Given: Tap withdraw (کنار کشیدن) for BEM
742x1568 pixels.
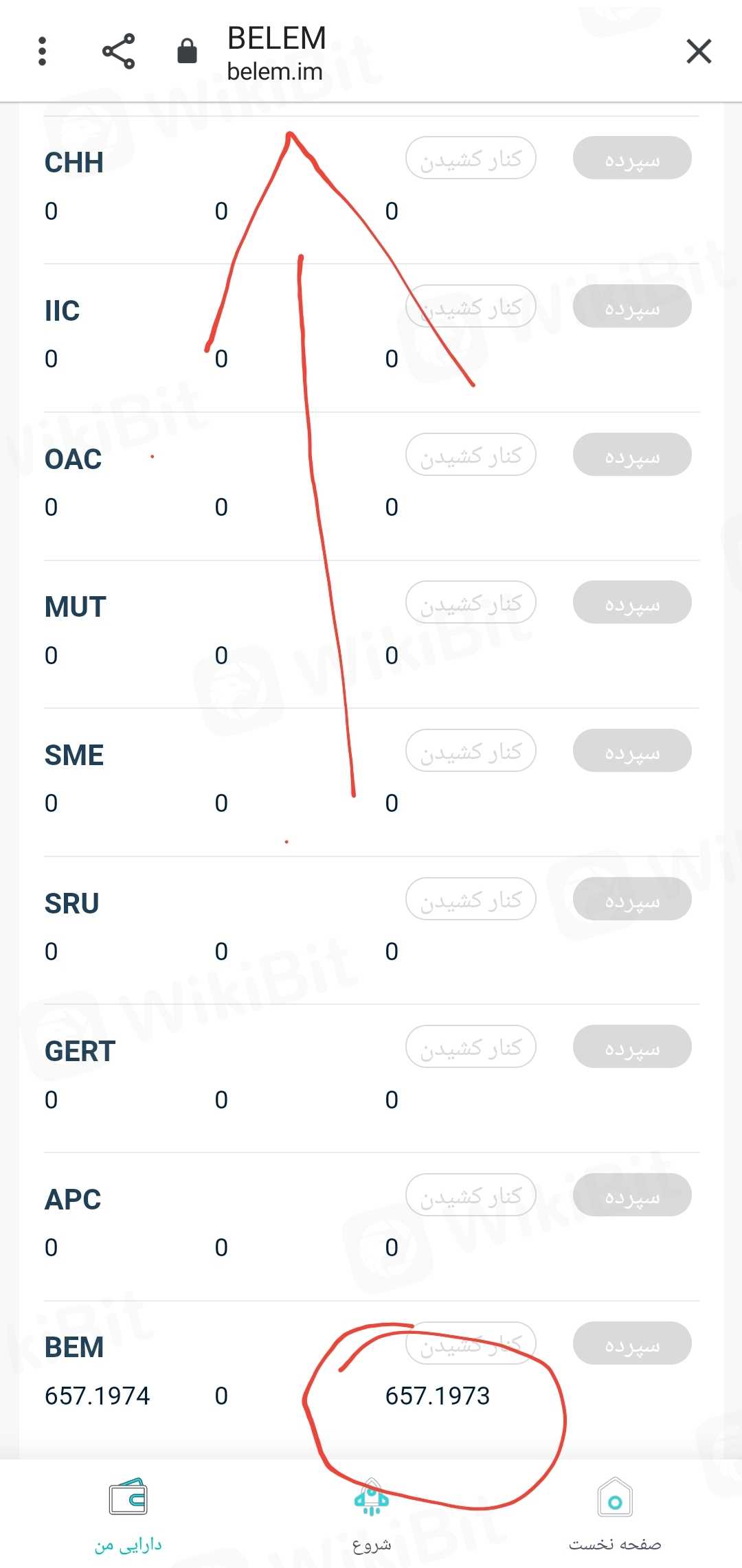Looking at the screenshot, I should (x=471, y=1343).
